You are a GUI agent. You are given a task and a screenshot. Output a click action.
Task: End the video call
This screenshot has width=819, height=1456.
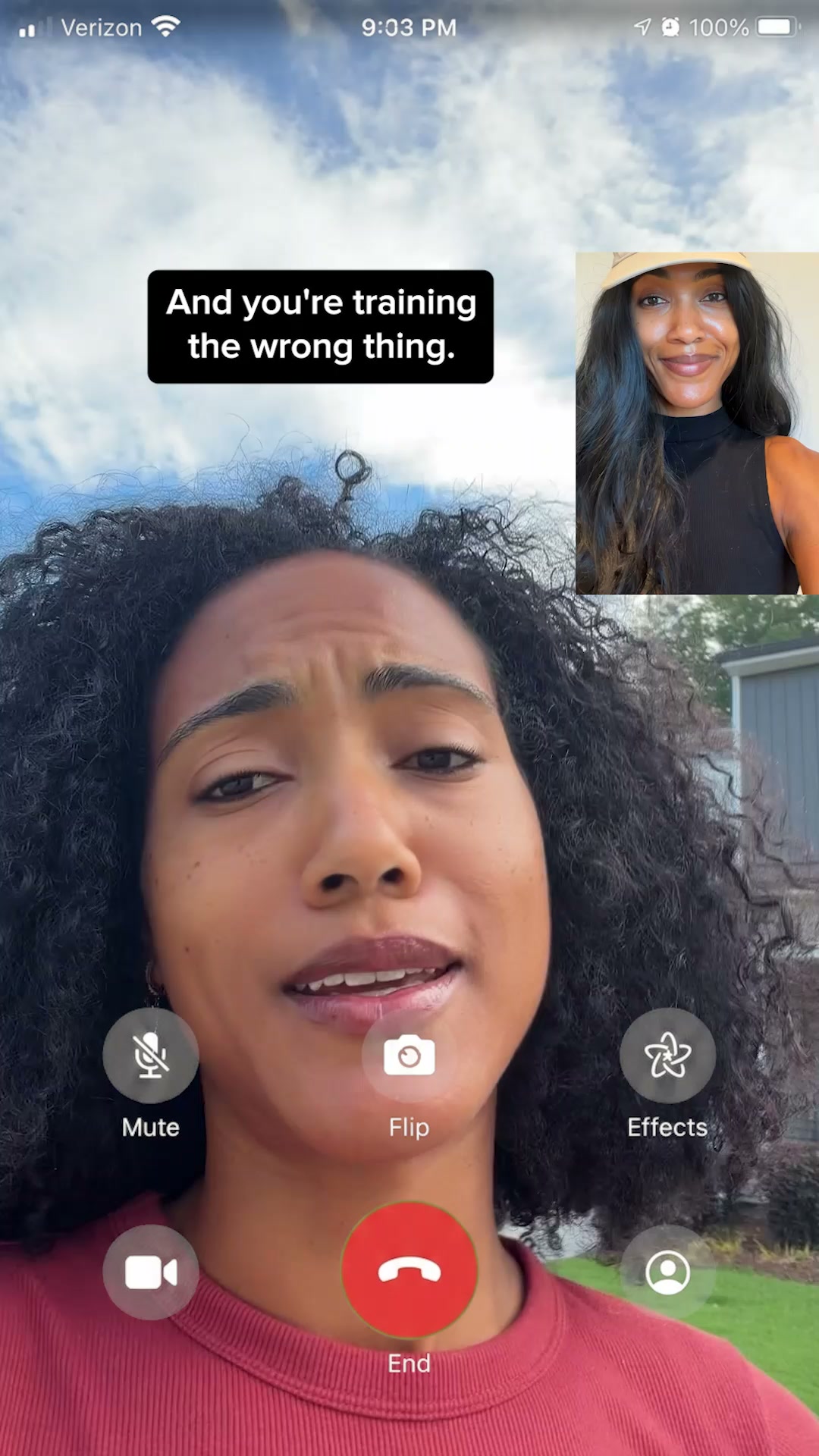409,1270
